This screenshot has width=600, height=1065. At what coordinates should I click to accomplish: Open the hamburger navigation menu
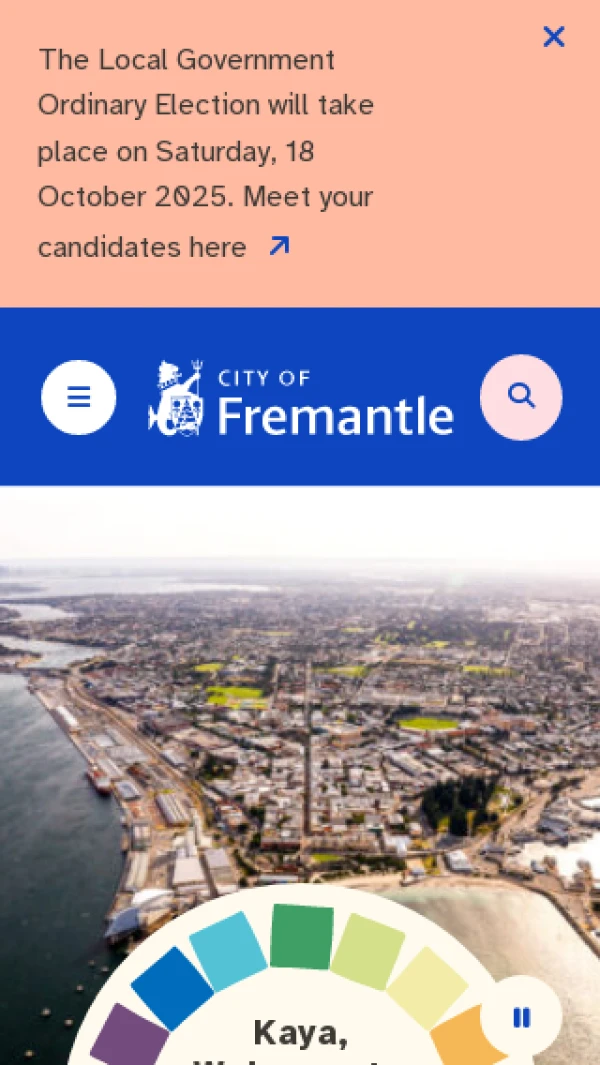click(78, 397)
